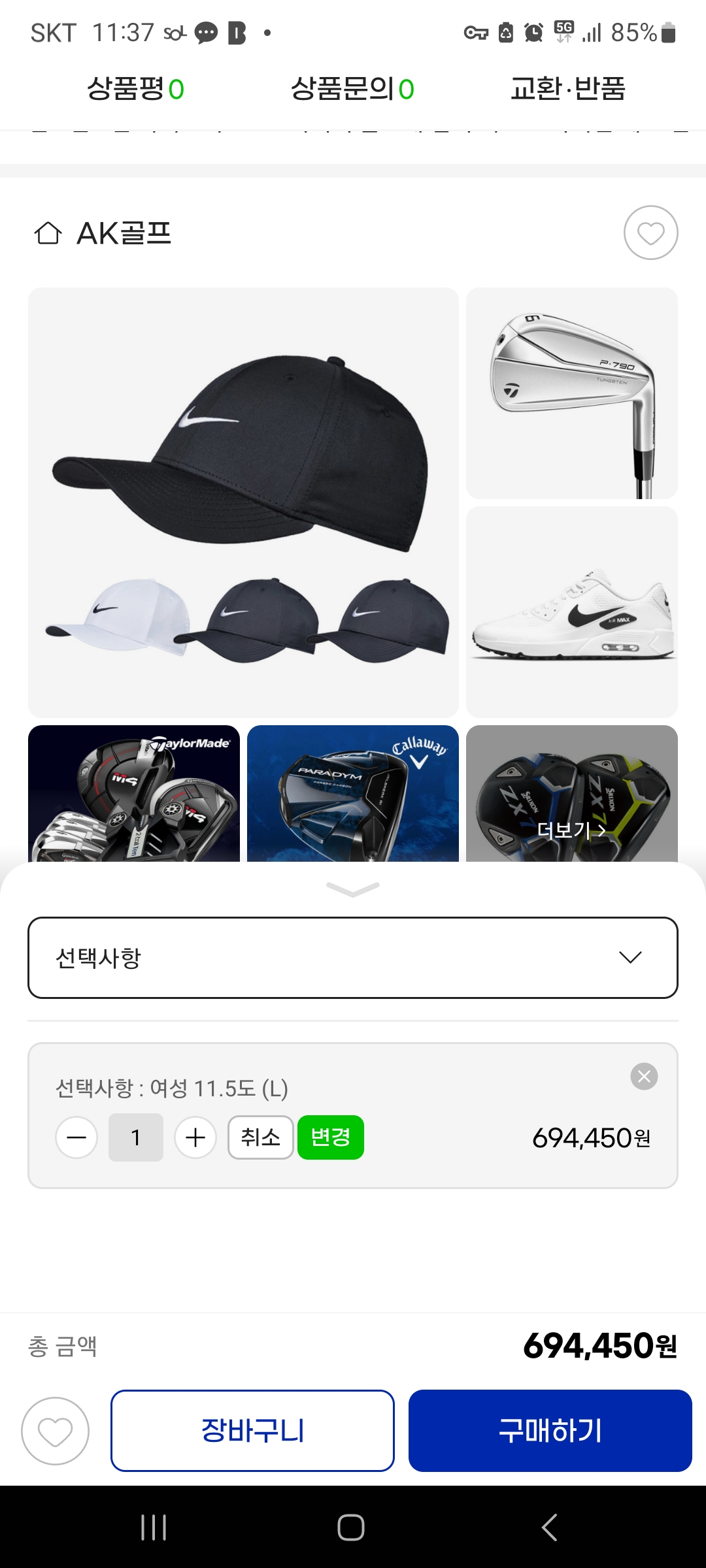Switch to the 상품문의 tab
Viewport: 706px width, 1568px height.
352,89
